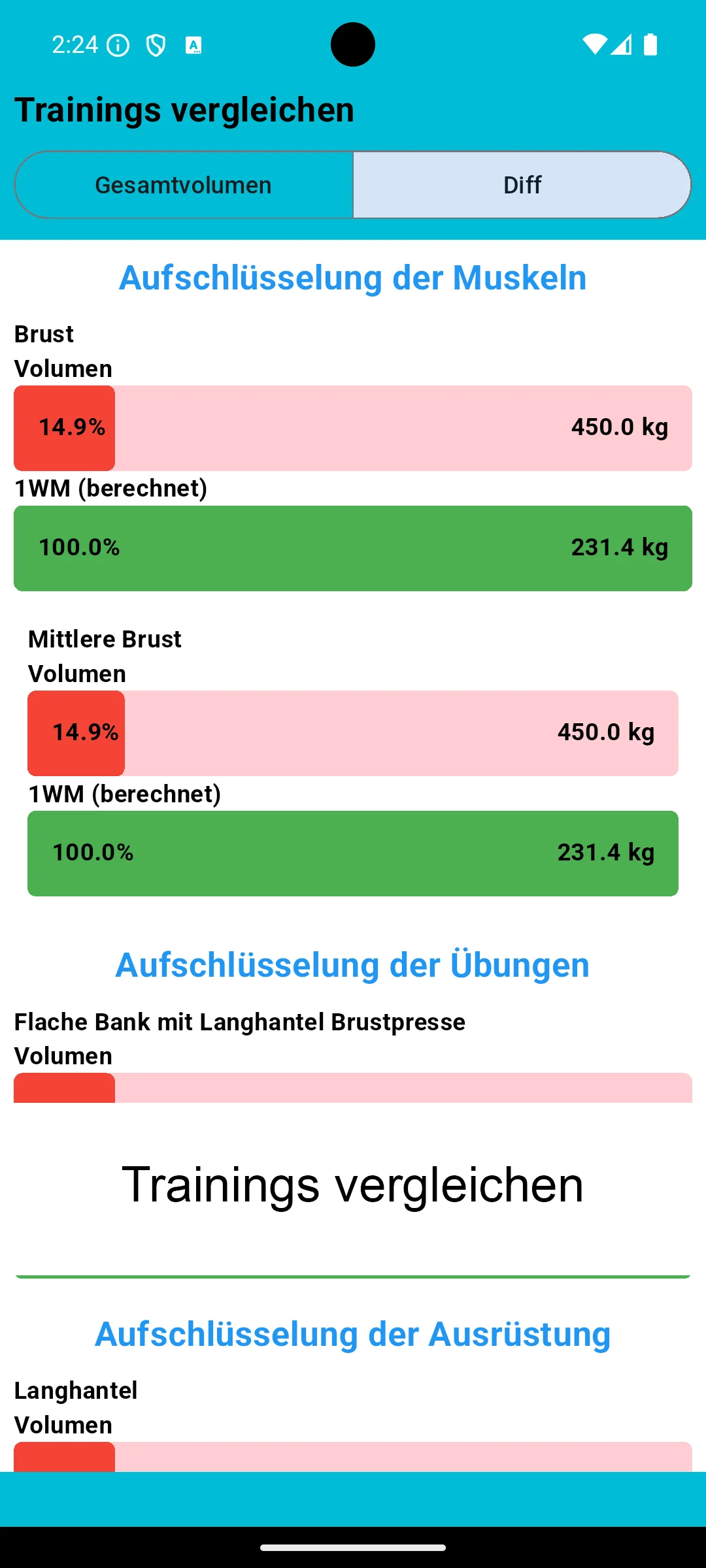Tap the red 14.9% Brust volume bar
The width and height of the screenshot is (706, 1568).
64,428
